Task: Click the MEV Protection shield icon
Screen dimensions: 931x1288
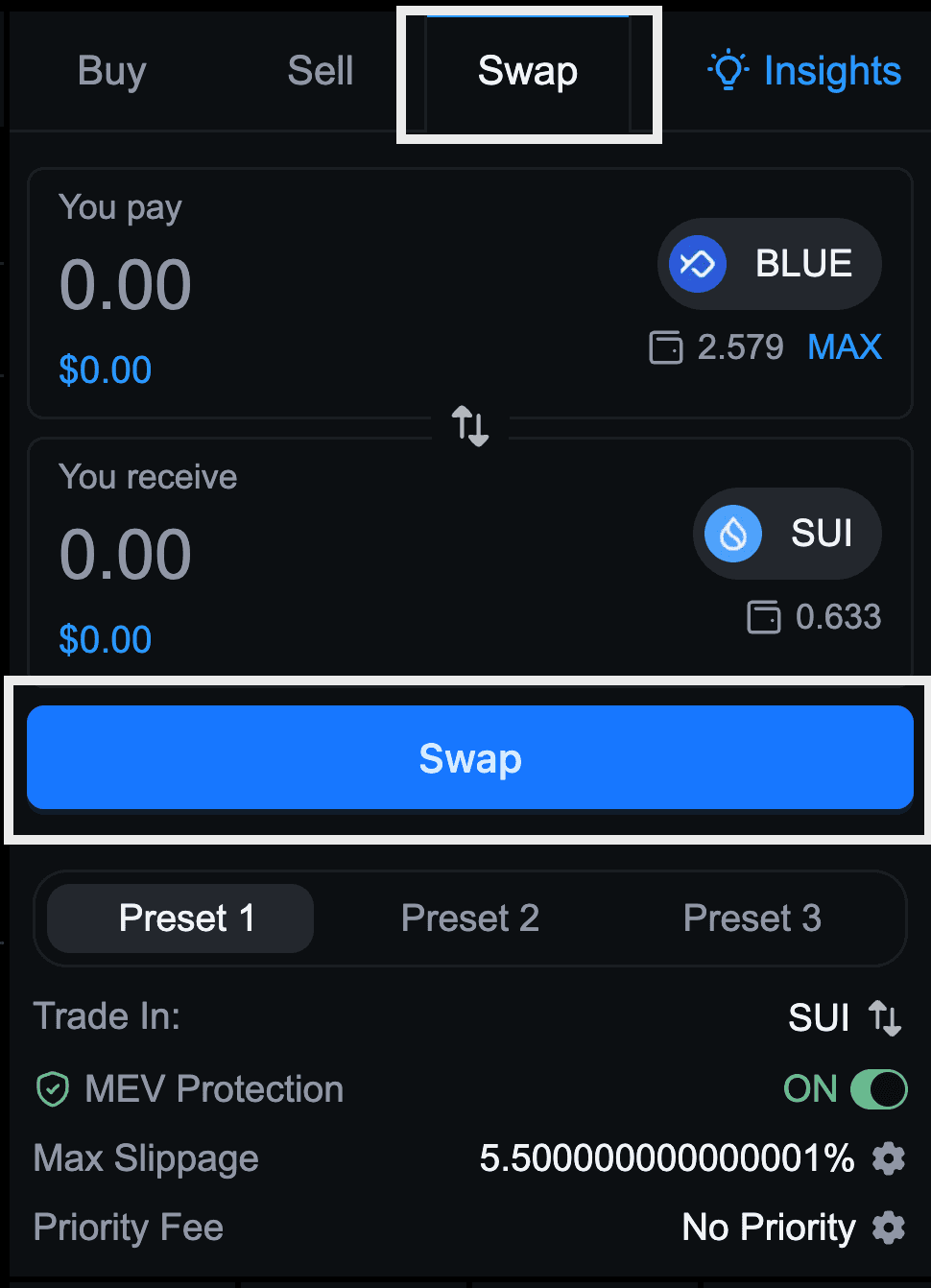Action: click(53, 1089)
